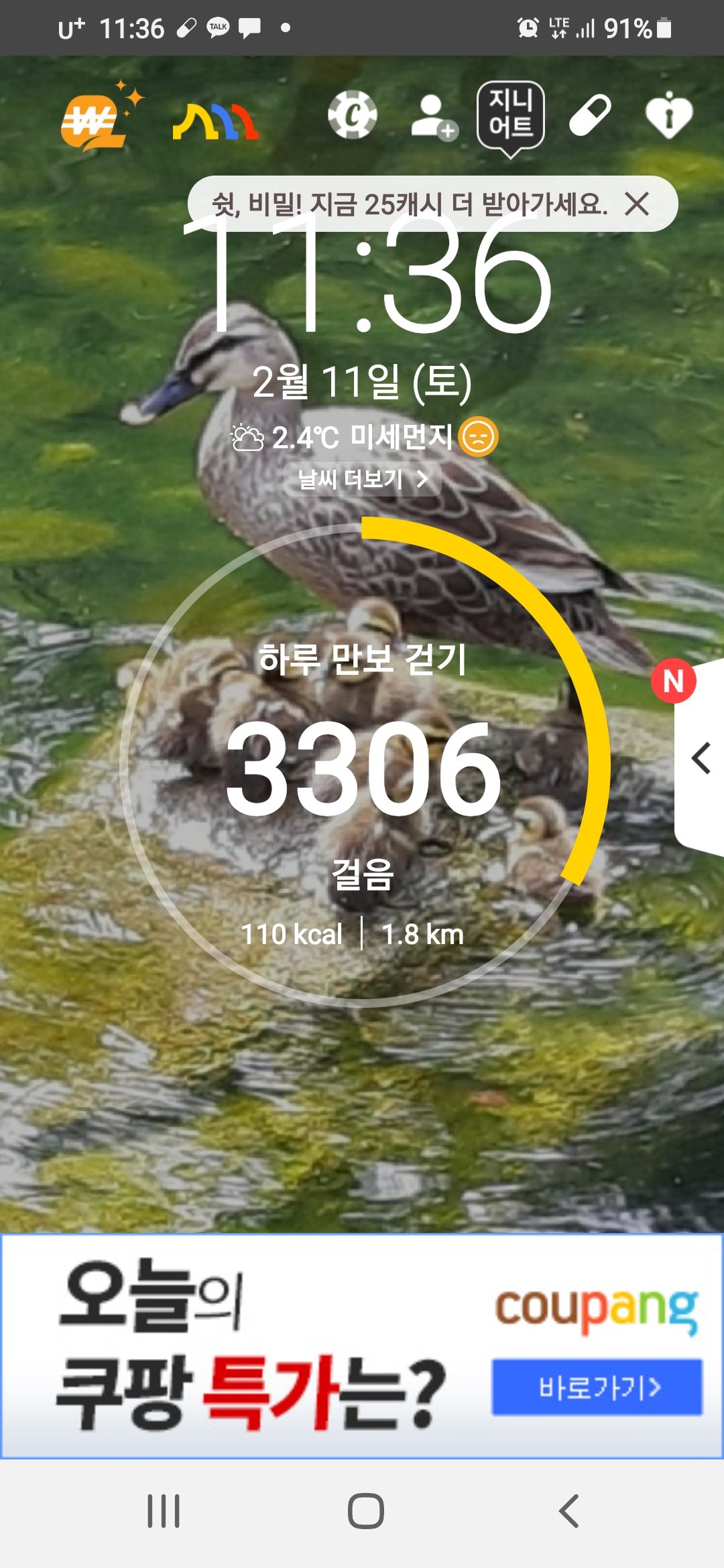Go back using the navigation bar
Viewport: 724px width, 1568px height.
click(x=568, y=1511)
